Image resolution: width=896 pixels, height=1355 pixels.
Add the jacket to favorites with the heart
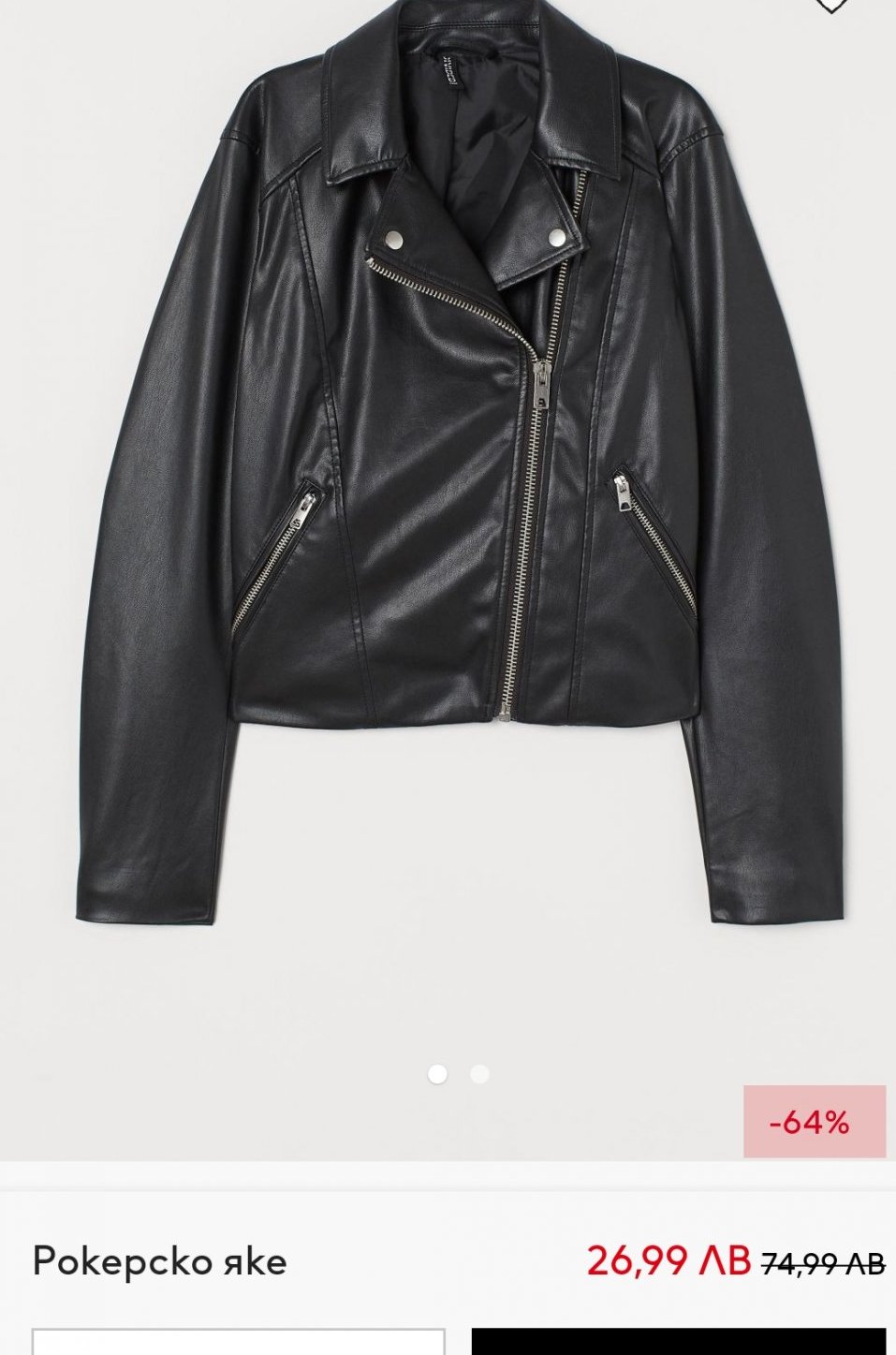[x=830, y=5]
